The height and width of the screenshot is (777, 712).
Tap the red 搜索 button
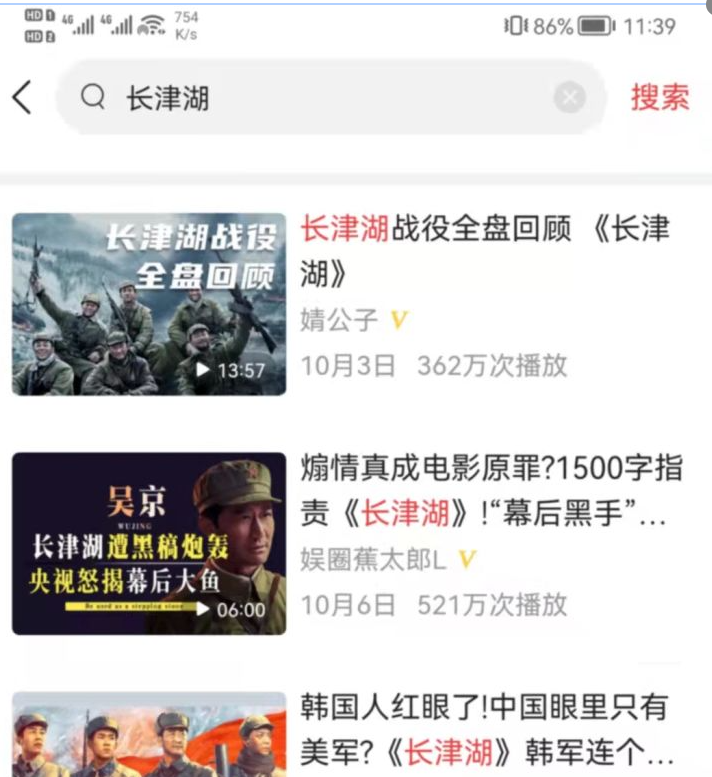(x=660, y=97)
